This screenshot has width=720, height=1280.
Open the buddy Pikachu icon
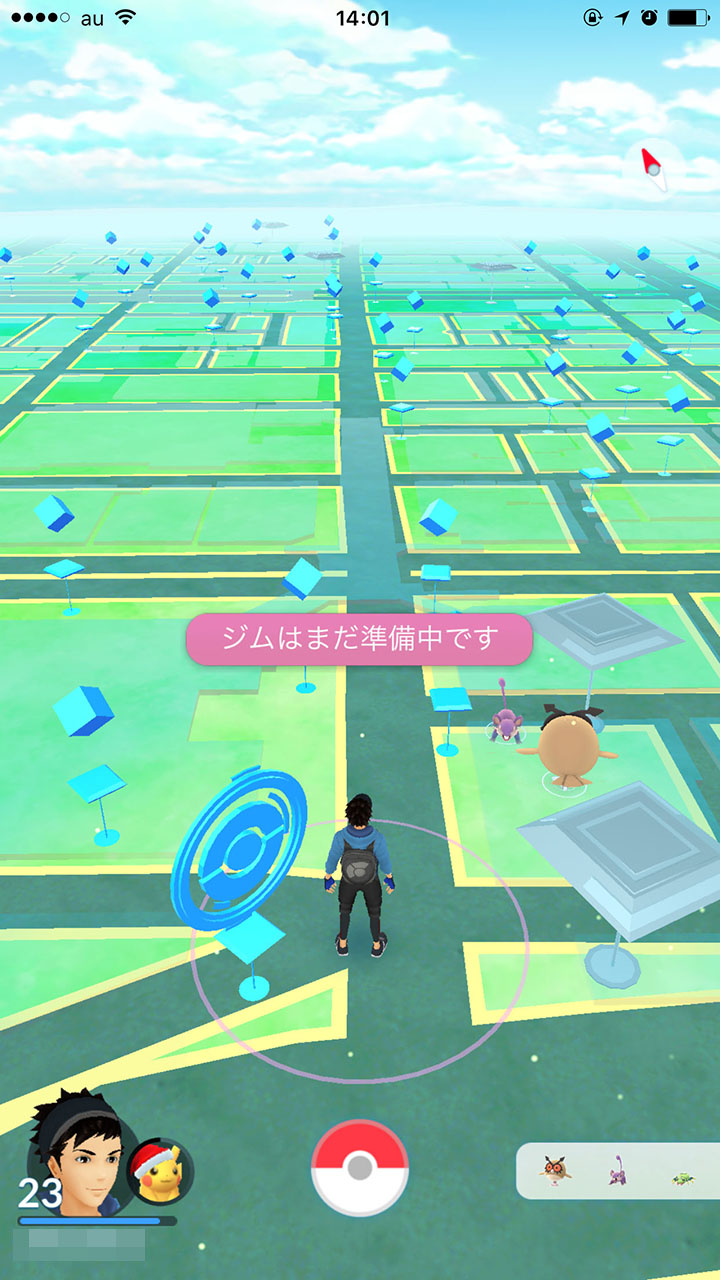click(160, 1171)
